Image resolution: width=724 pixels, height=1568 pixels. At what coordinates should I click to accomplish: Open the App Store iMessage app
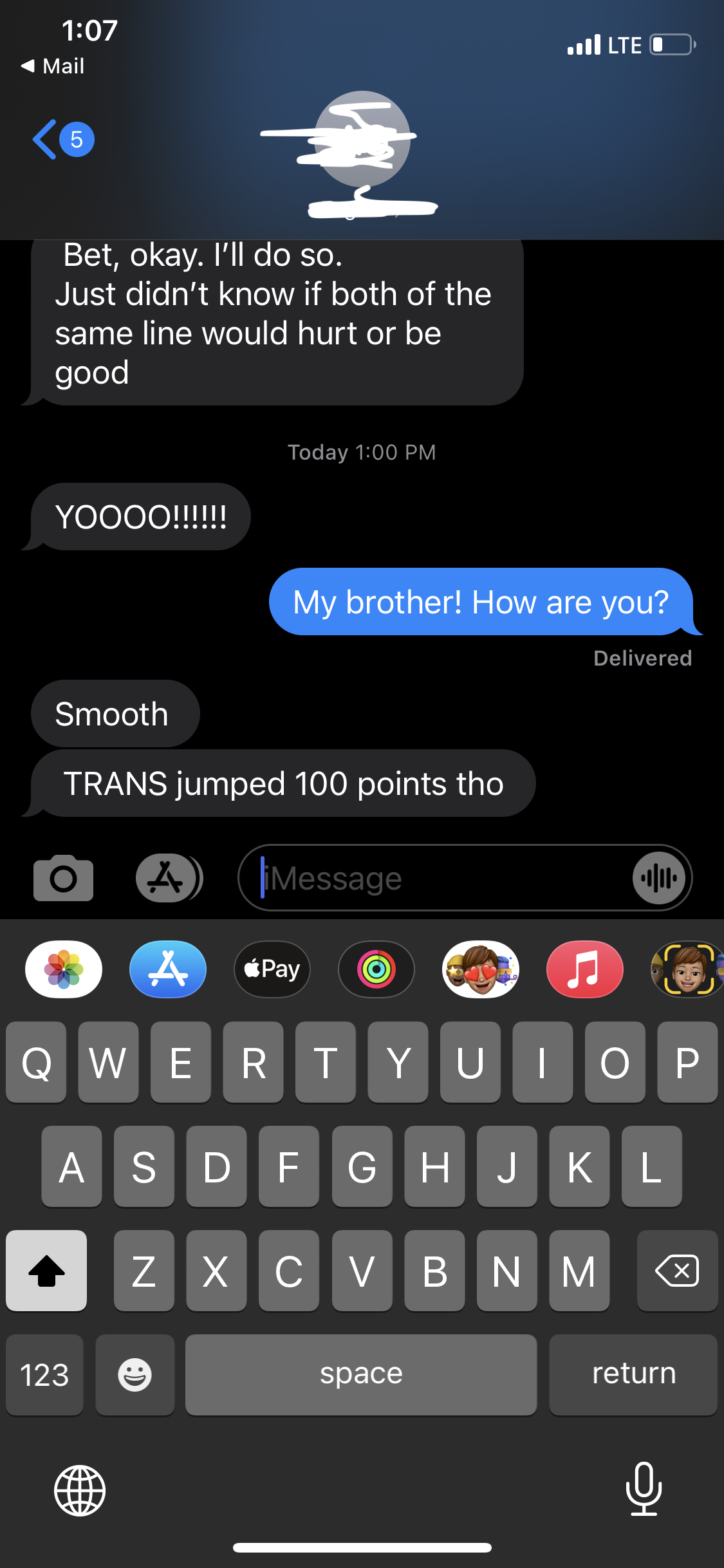tap(168, 969)
